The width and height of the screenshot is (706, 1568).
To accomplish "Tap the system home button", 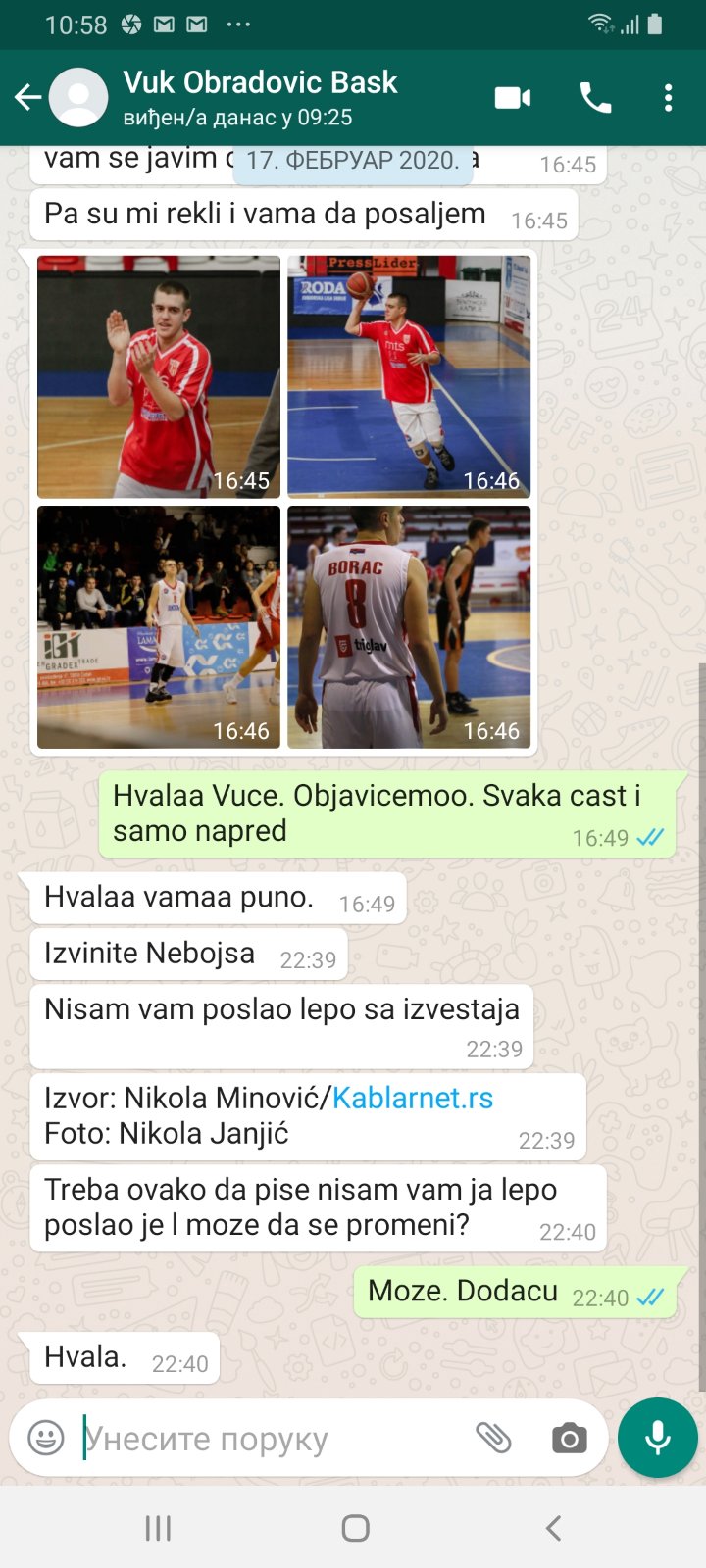I will [355, 1528].
